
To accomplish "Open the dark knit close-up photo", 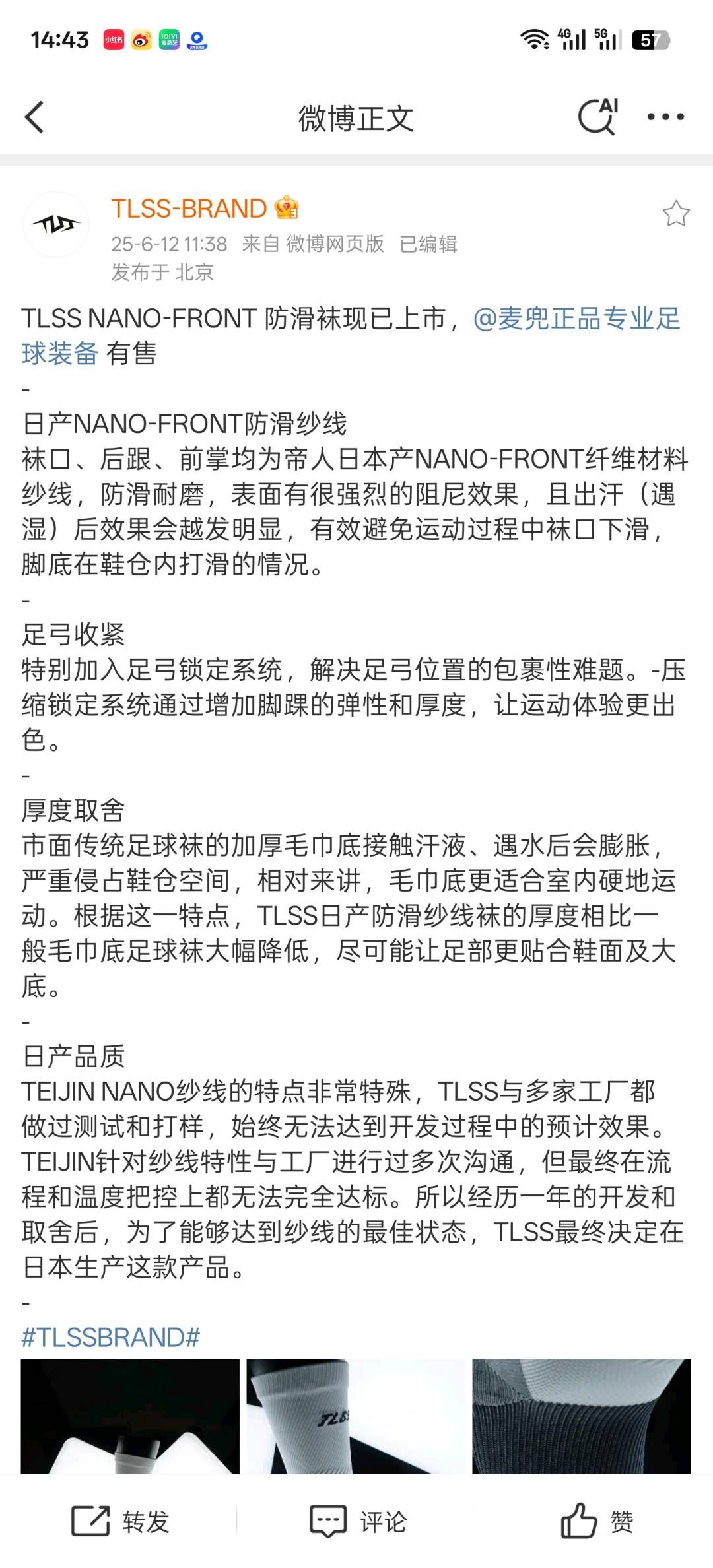I will (x=582, y=1416).
